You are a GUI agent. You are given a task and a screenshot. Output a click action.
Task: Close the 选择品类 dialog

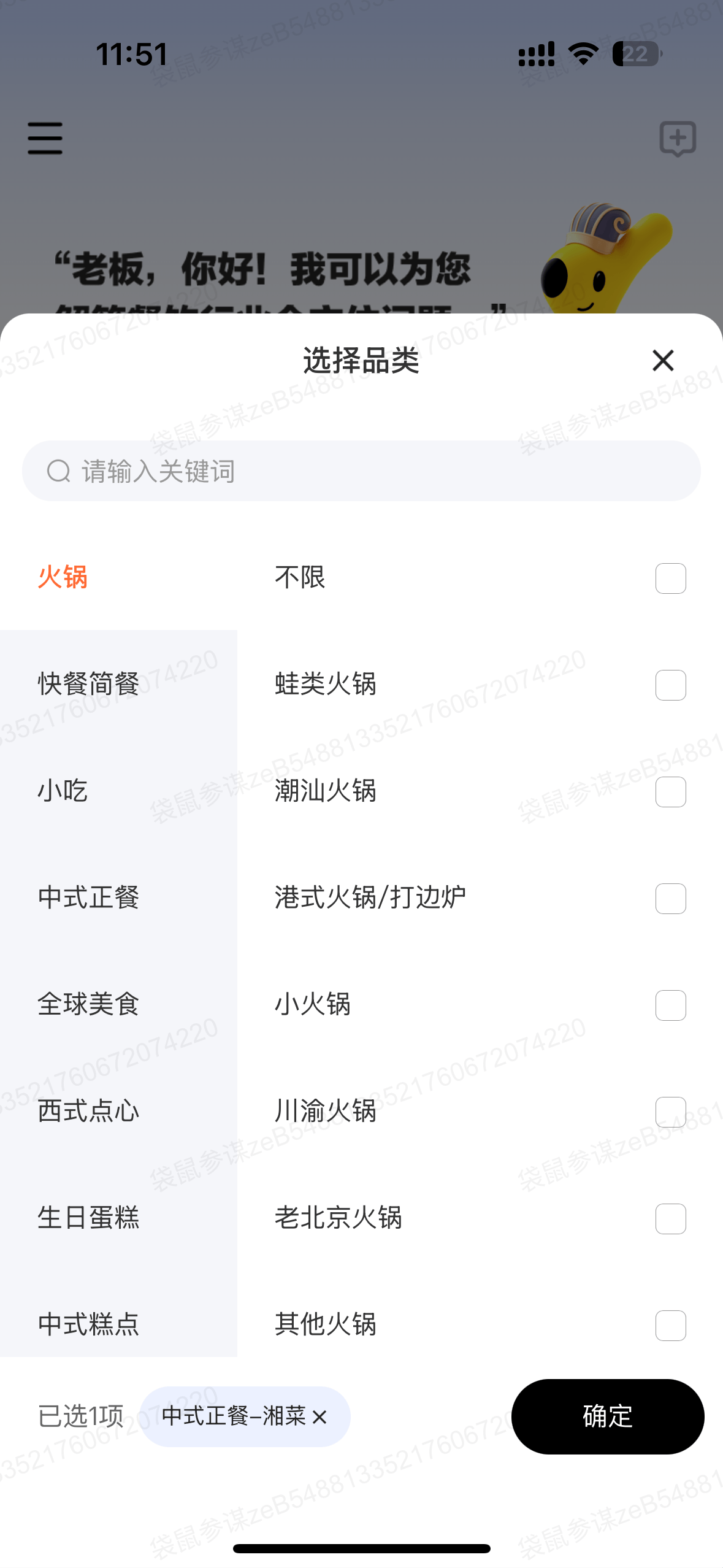point(663,361)
